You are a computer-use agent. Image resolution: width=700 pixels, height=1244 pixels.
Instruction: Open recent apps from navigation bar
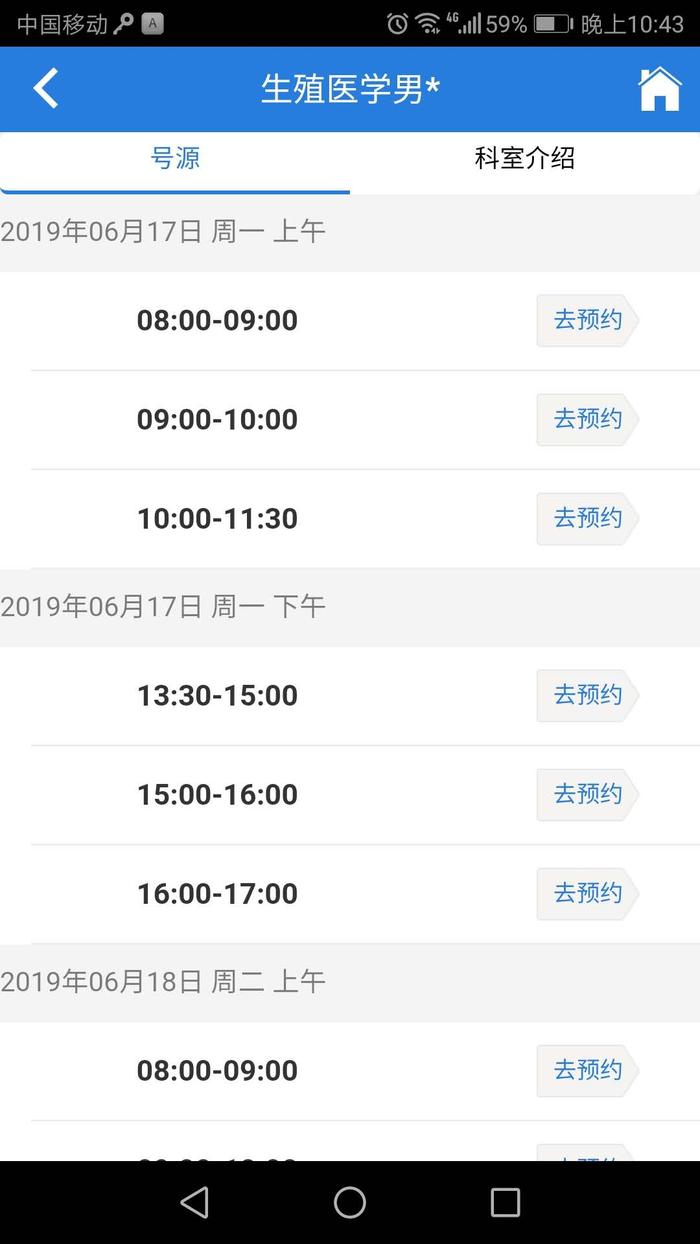505,1202
